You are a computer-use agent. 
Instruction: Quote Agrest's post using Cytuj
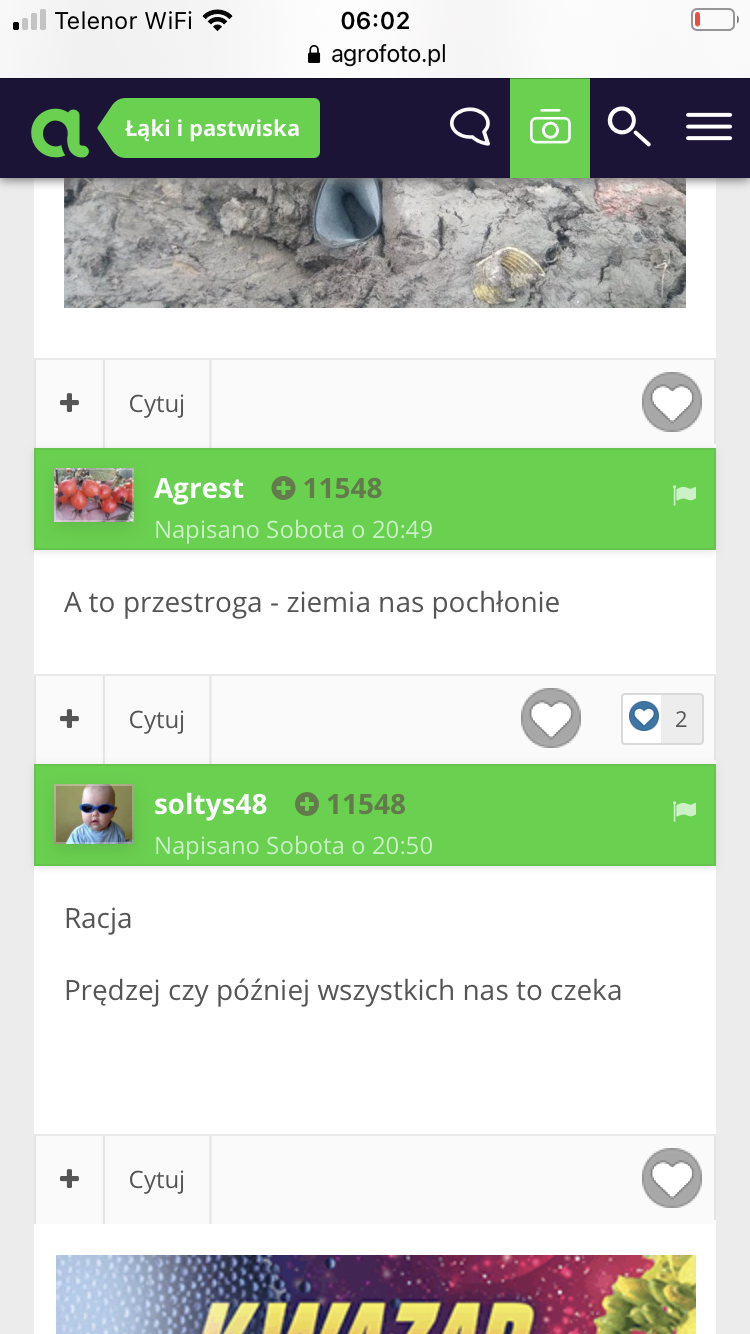click(x=157, y=720)
